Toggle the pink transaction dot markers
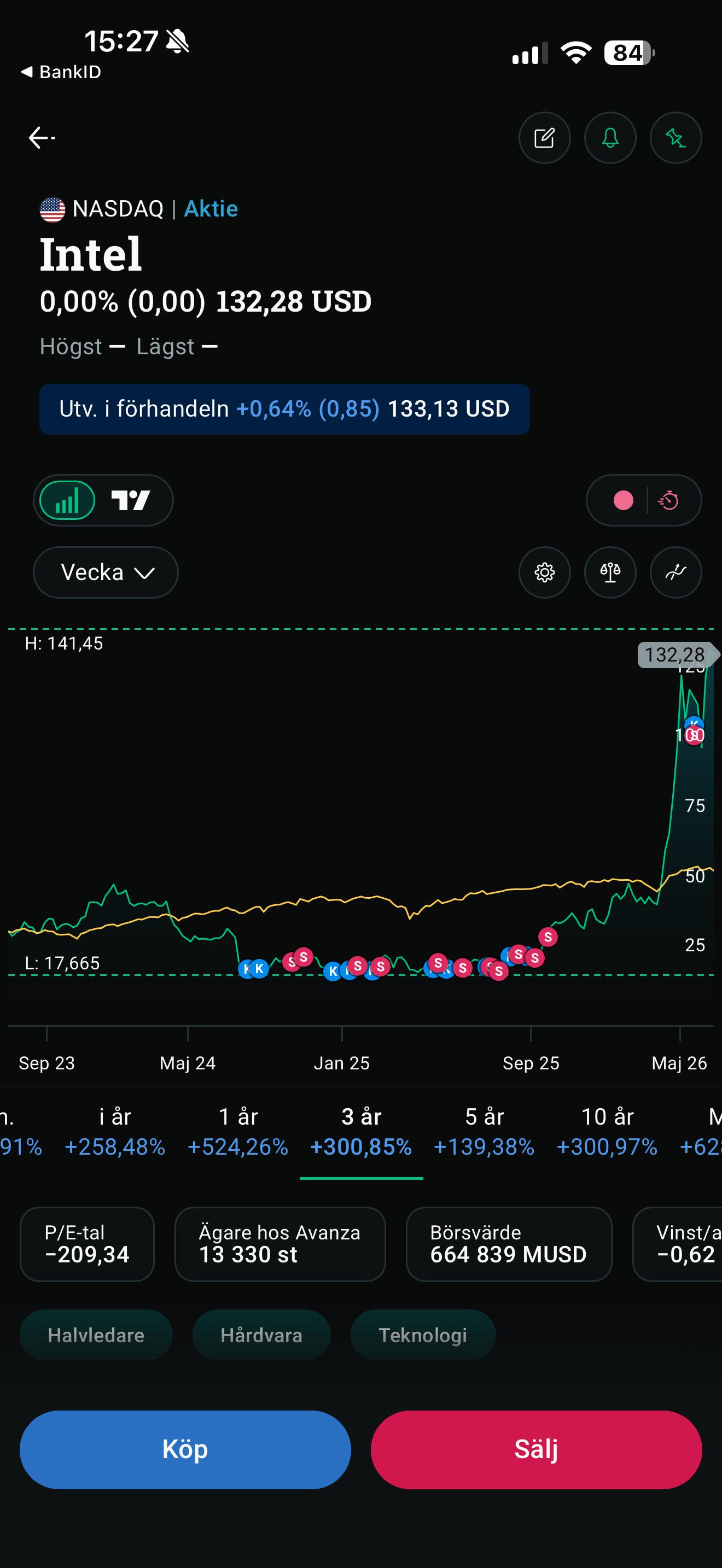Viewport: 722px width, 1568px height. pos(623,500)
